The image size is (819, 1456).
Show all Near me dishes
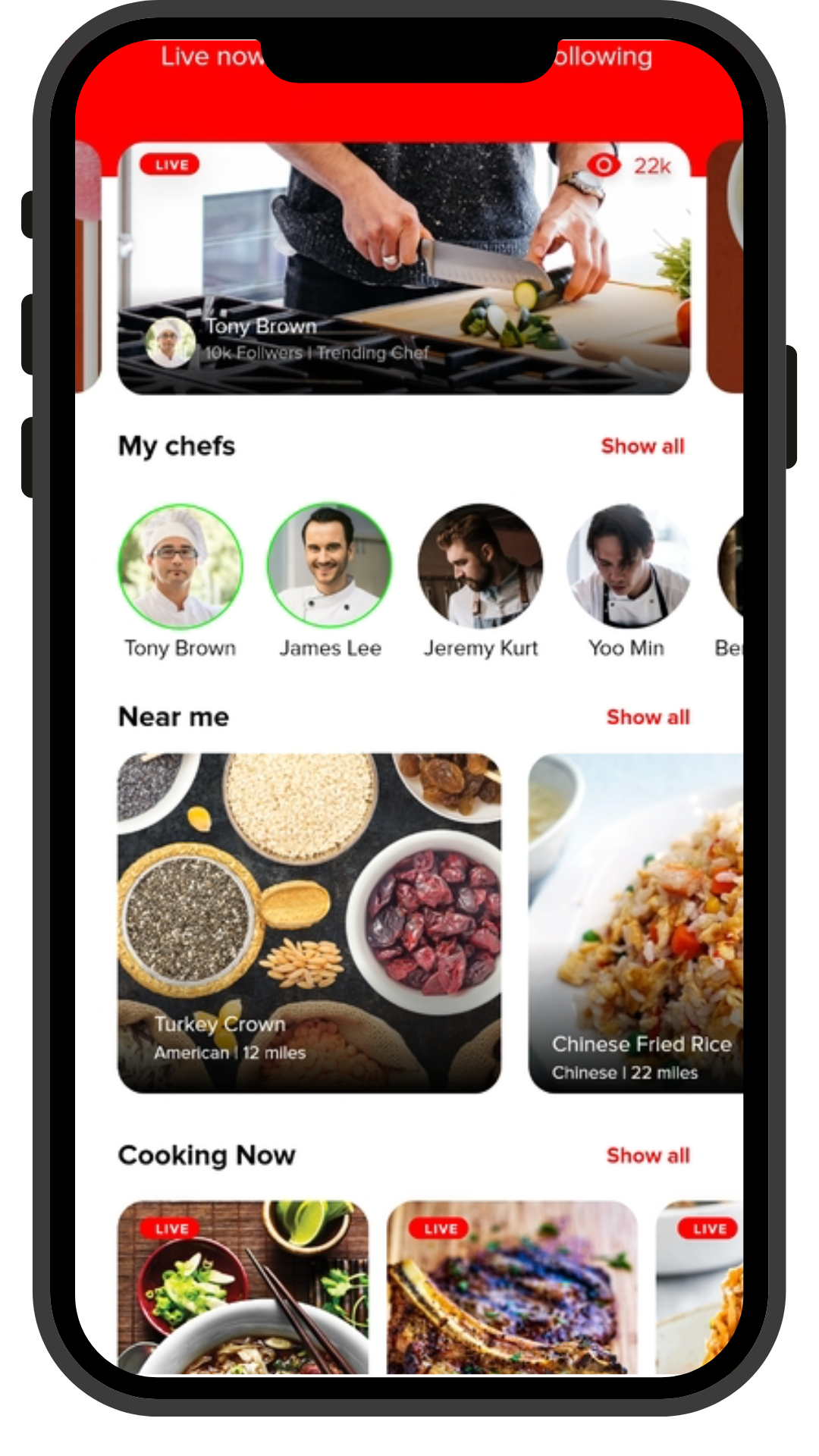pyautogui.click(x=648, y=717)
